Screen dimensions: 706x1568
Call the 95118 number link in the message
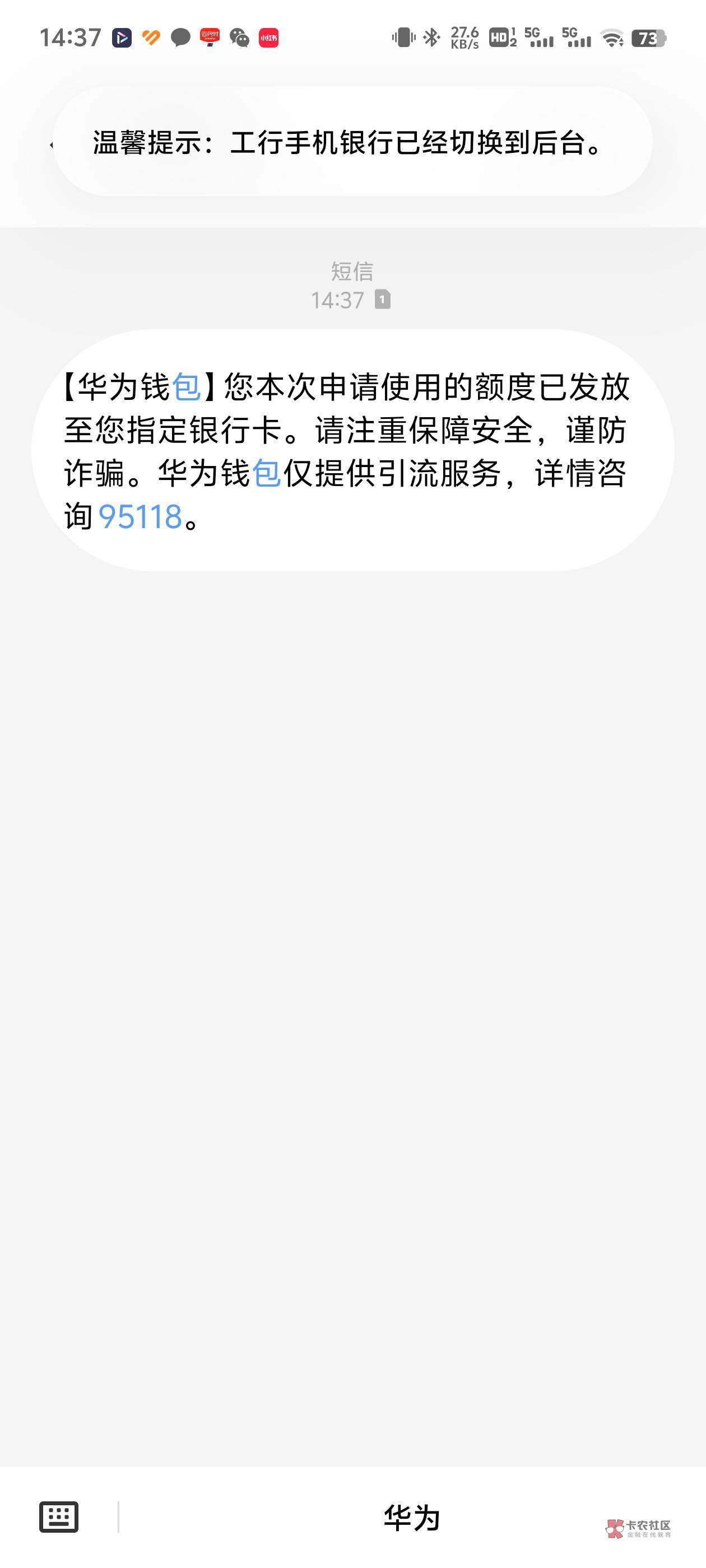(x=140, y=517)
